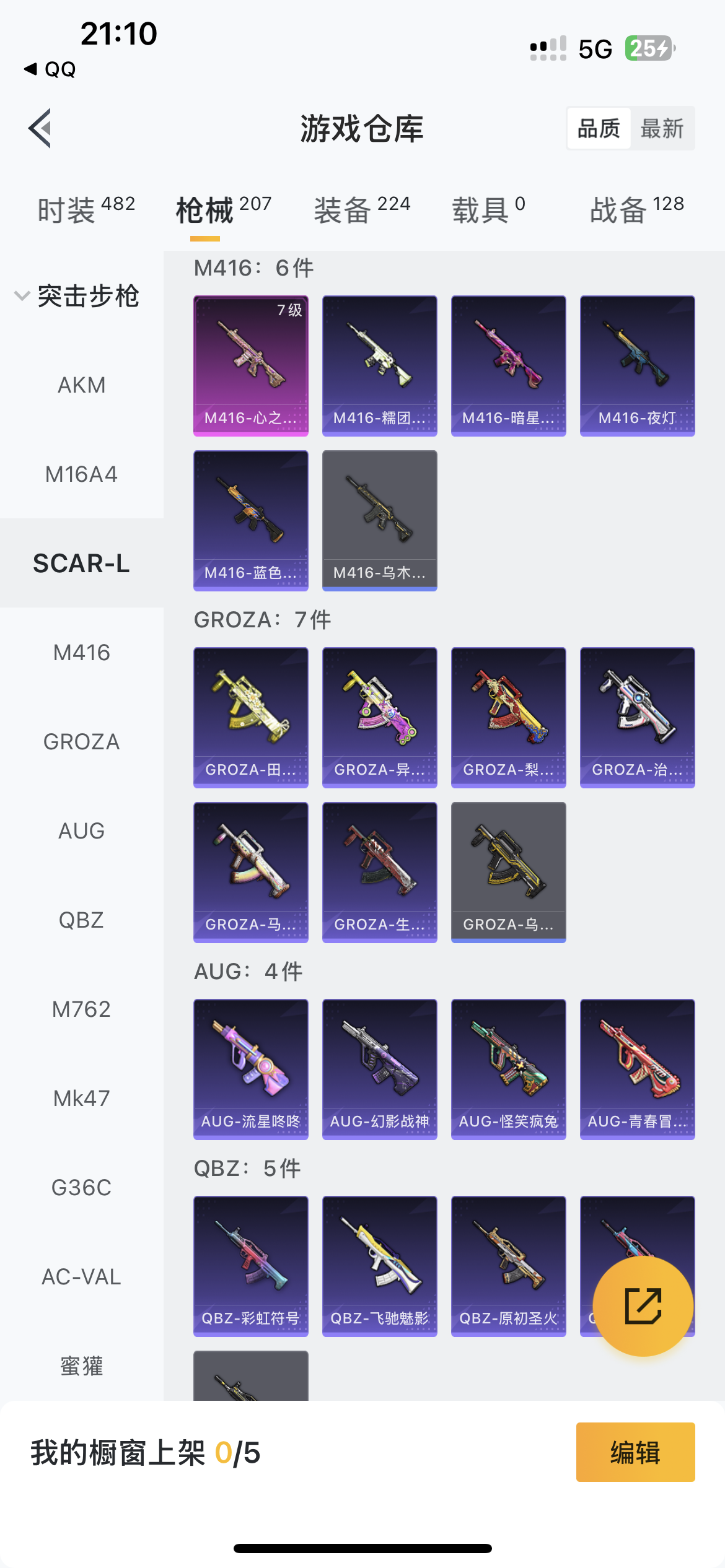Return to QQ app

(50, 69)
